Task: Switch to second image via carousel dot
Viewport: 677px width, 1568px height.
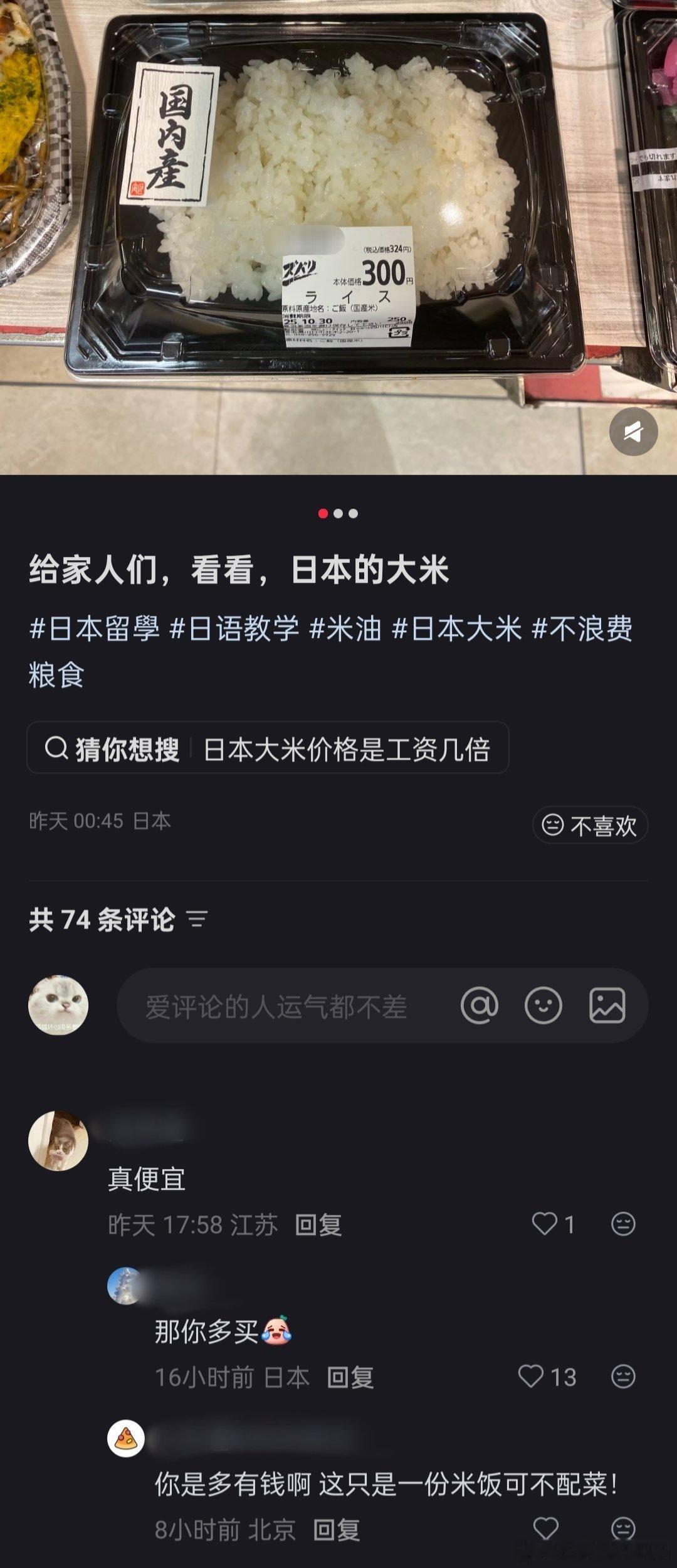Action: point(338,514)
